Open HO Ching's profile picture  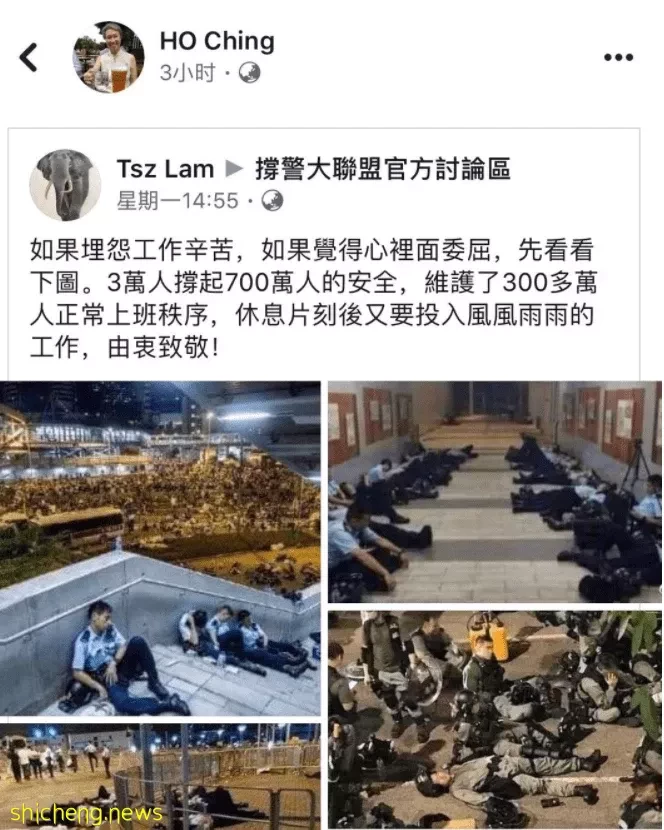tap(108, 56)
